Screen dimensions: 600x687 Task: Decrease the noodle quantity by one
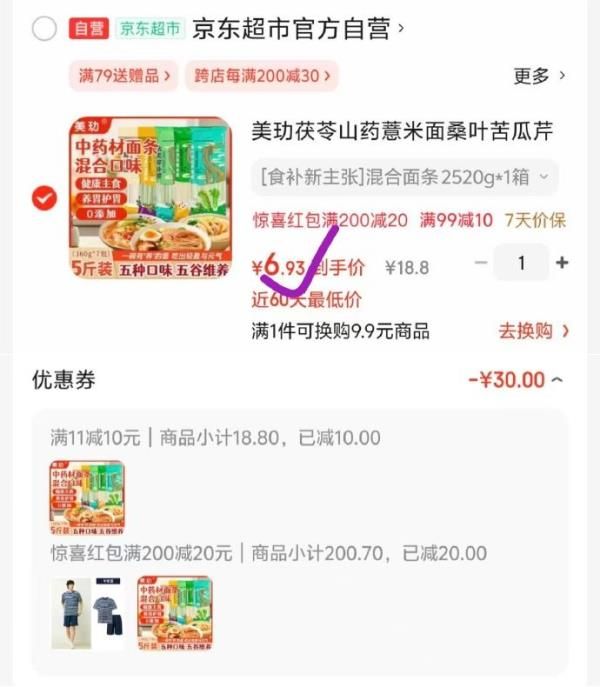pos(481,263)
